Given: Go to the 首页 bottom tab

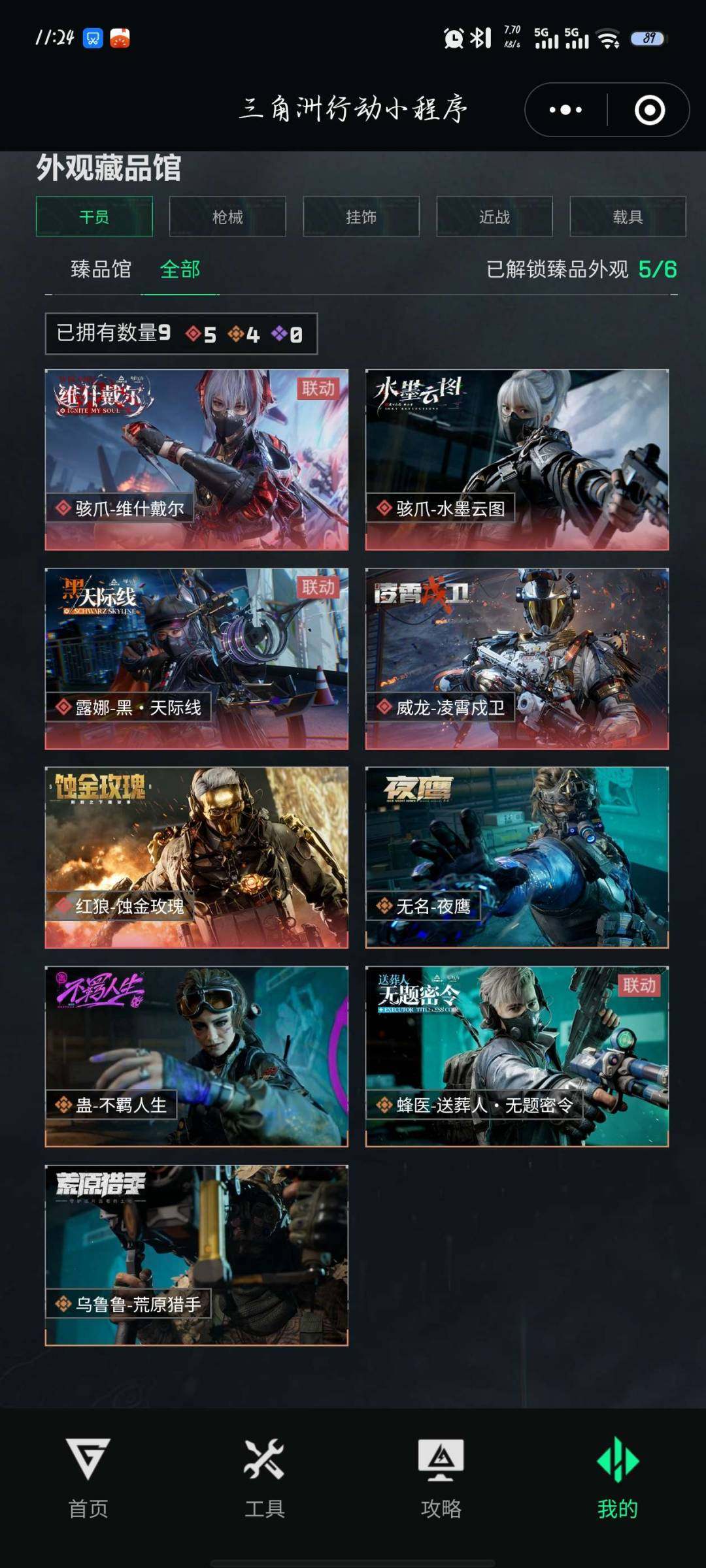Looking at the screenshot, I should pyautogui.click(x=88, y=1478).
